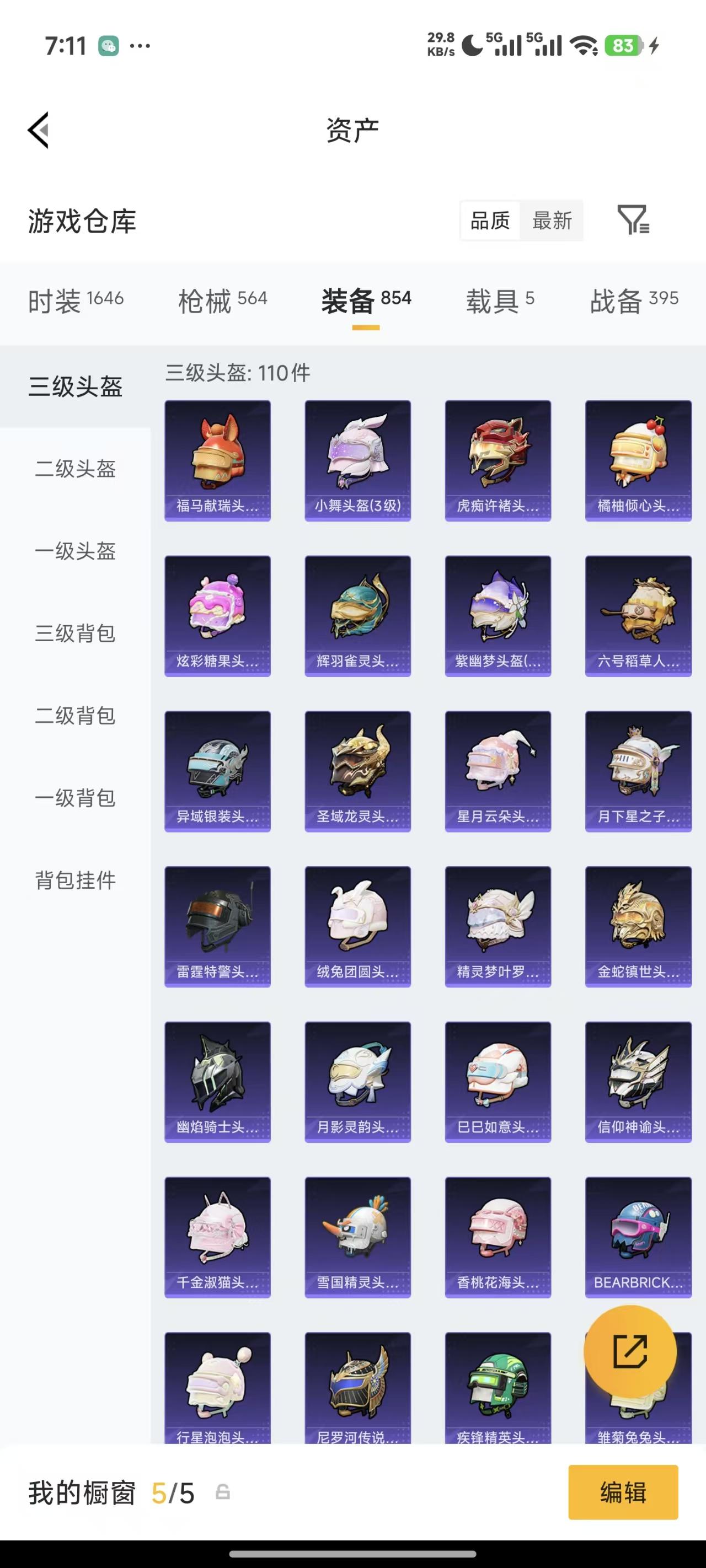Open the 雷霆特警头盔 item
The image size is (706, 1568).
tap(217, 926)
